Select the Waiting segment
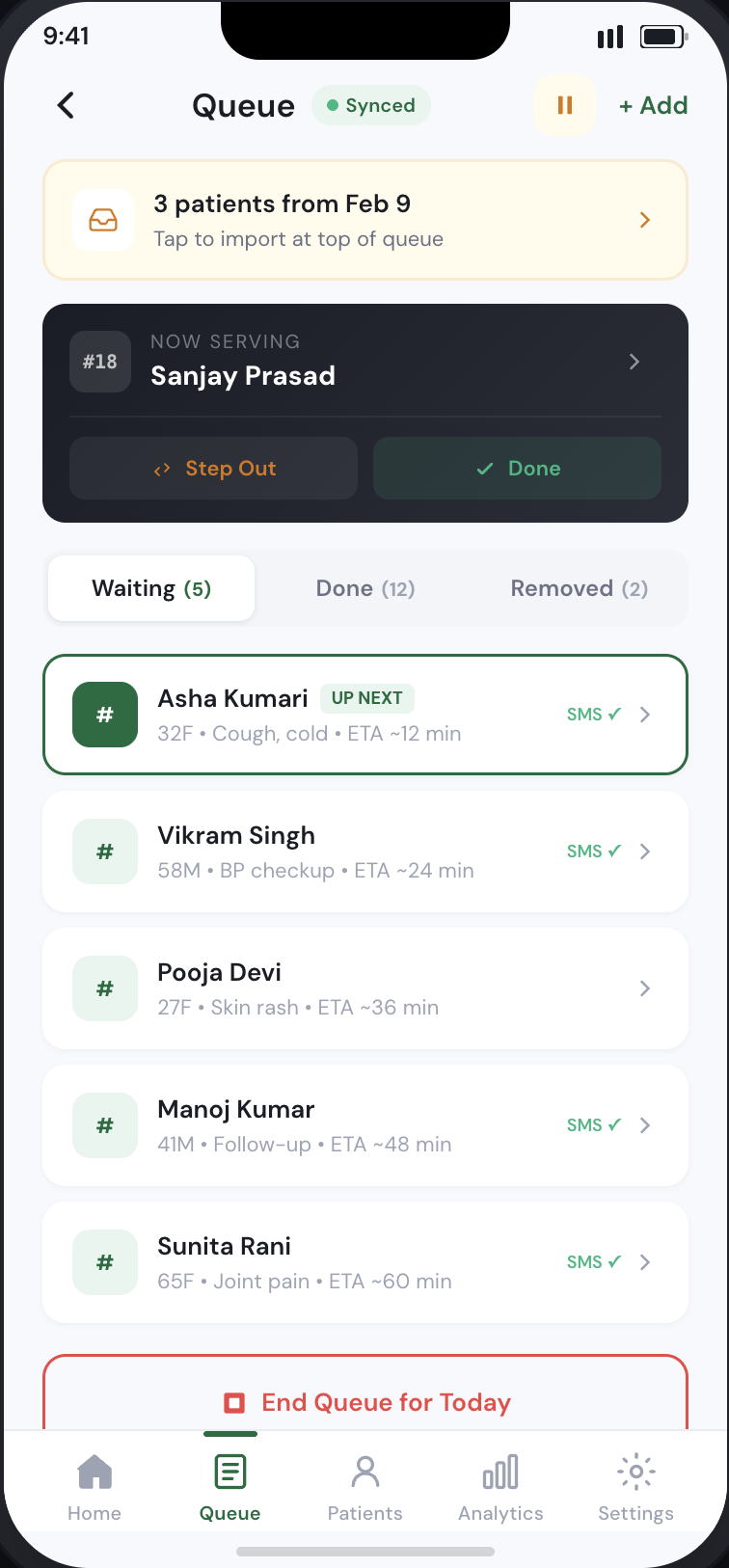 [x=151, y=588]
